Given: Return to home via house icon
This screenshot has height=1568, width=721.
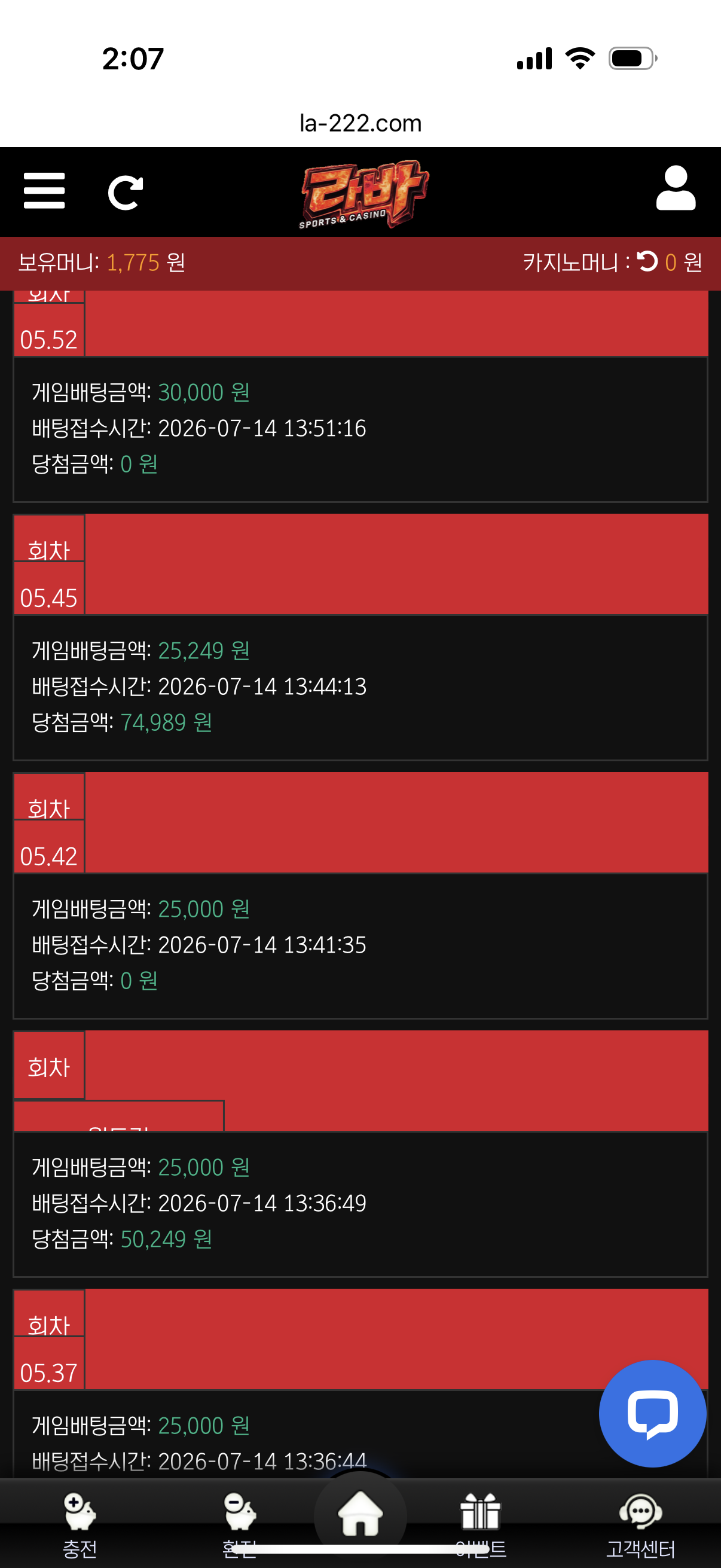Looking at the screenshot, I should click(360, 1513).
